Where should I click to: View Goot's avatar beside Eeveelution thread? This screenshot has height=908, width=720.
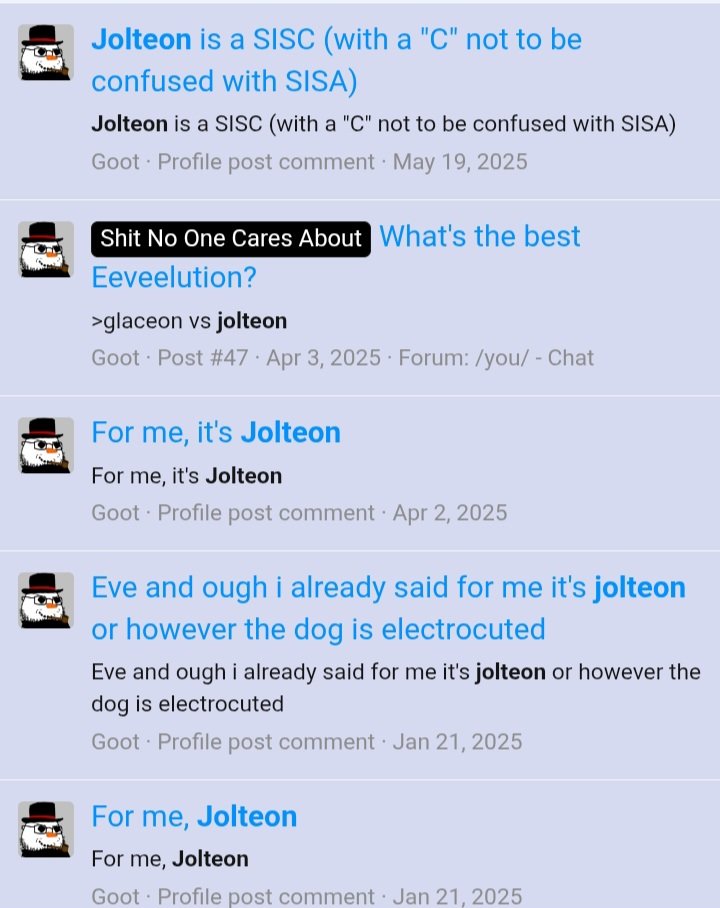coord(46,250)
